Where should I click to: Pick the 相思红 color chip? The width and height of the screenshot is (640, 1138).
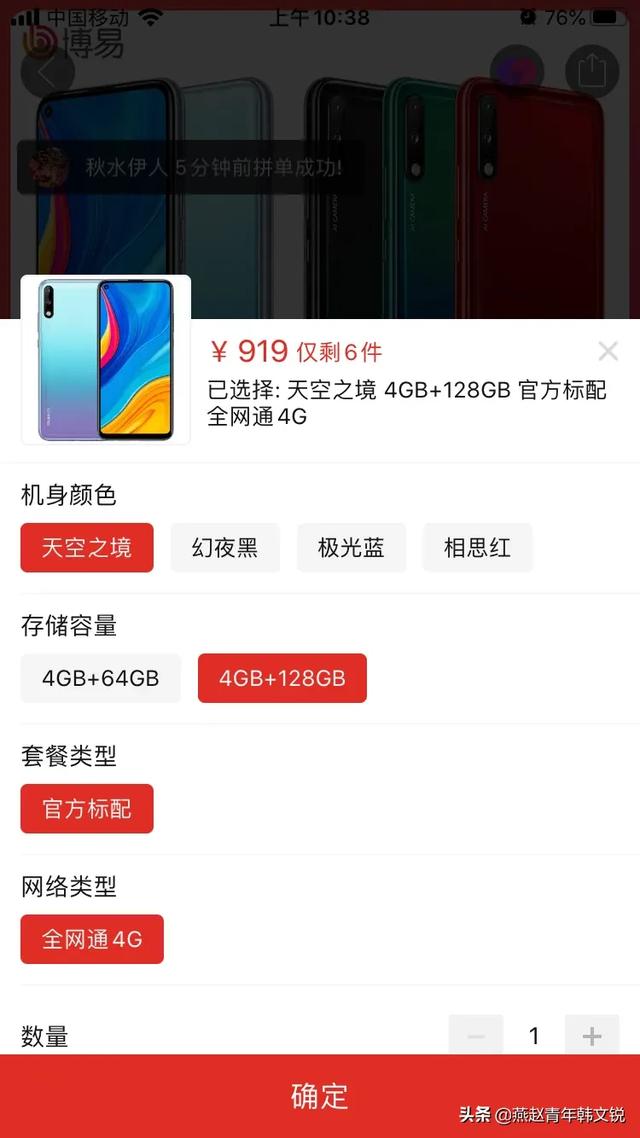(x=477, y=548)
